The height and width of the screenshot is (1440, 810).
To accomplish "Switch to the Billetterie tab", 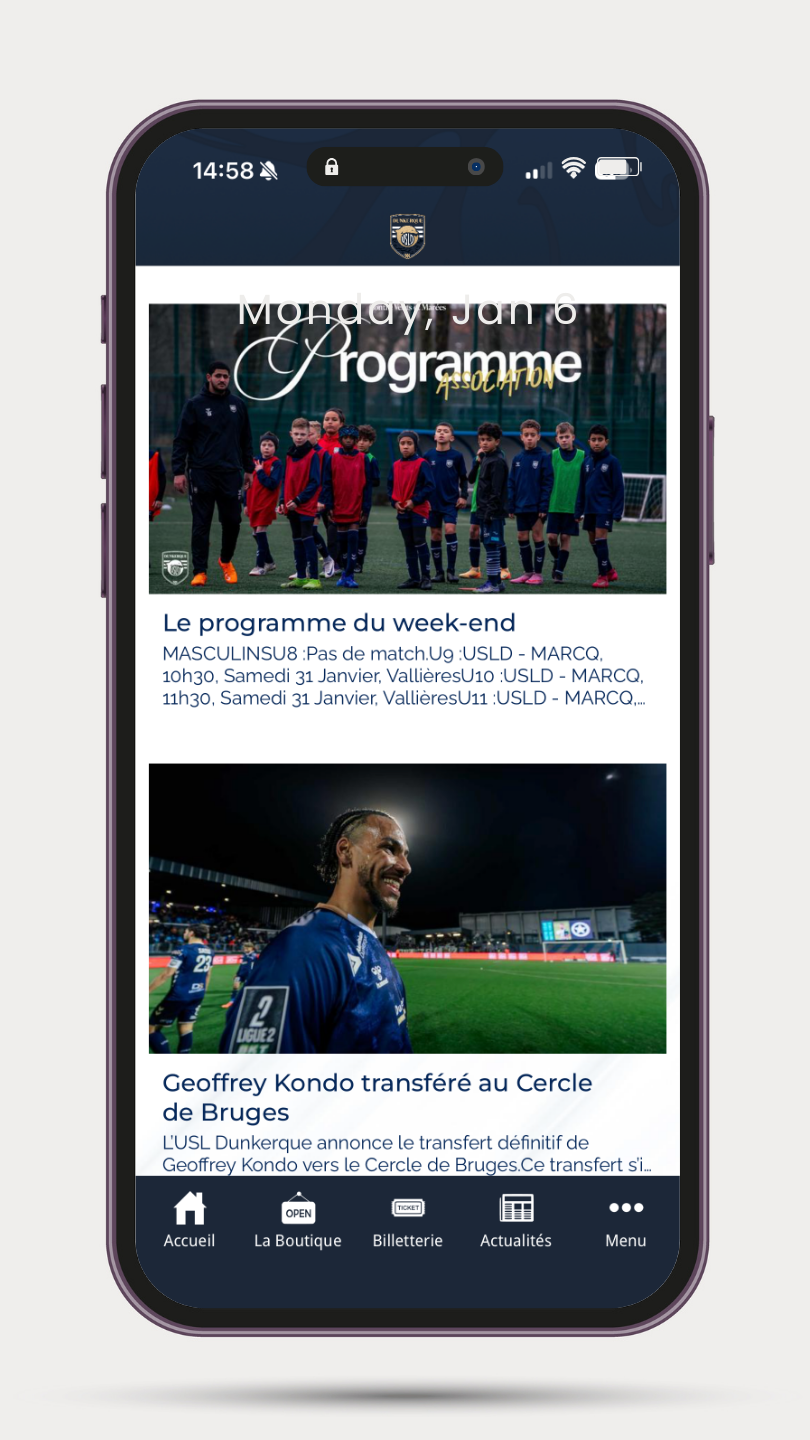I will click(407, 1220).
